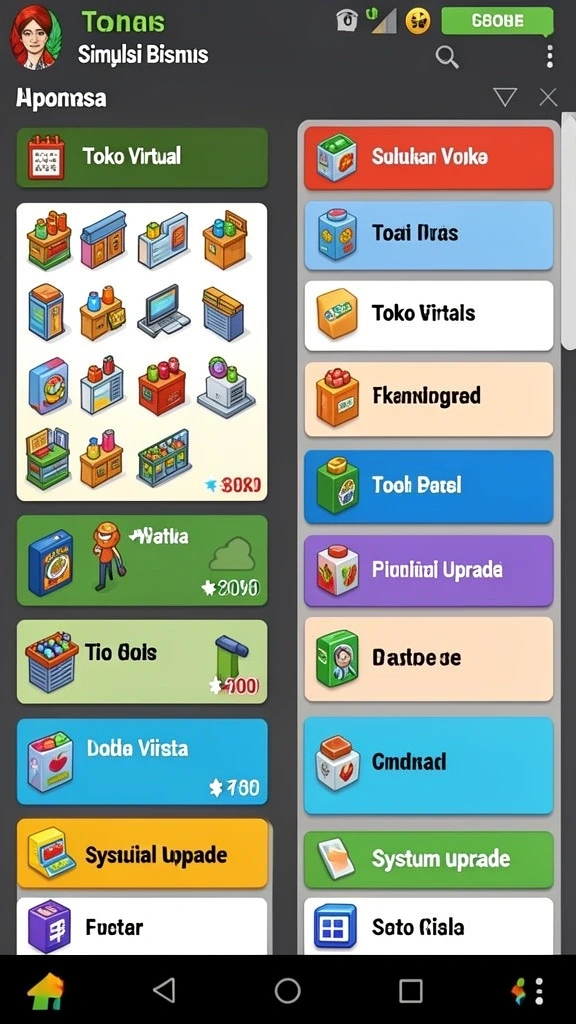Open the Toai Dras entry
Viewport: 576px width, 1024px height.
tap(428, 234)
